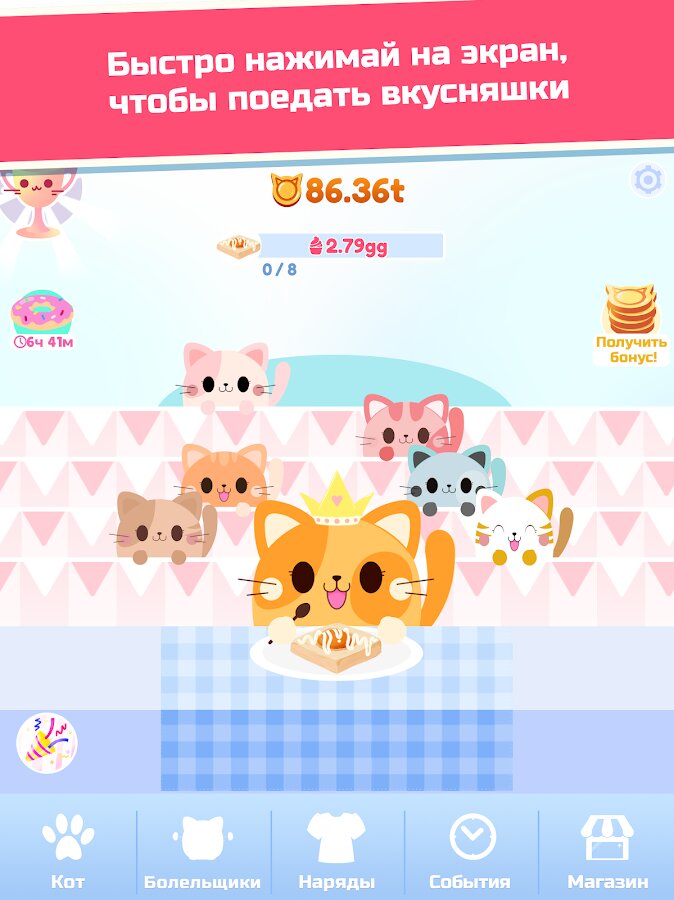Tap Получить бонус pancake button

[x=631, y=324]
